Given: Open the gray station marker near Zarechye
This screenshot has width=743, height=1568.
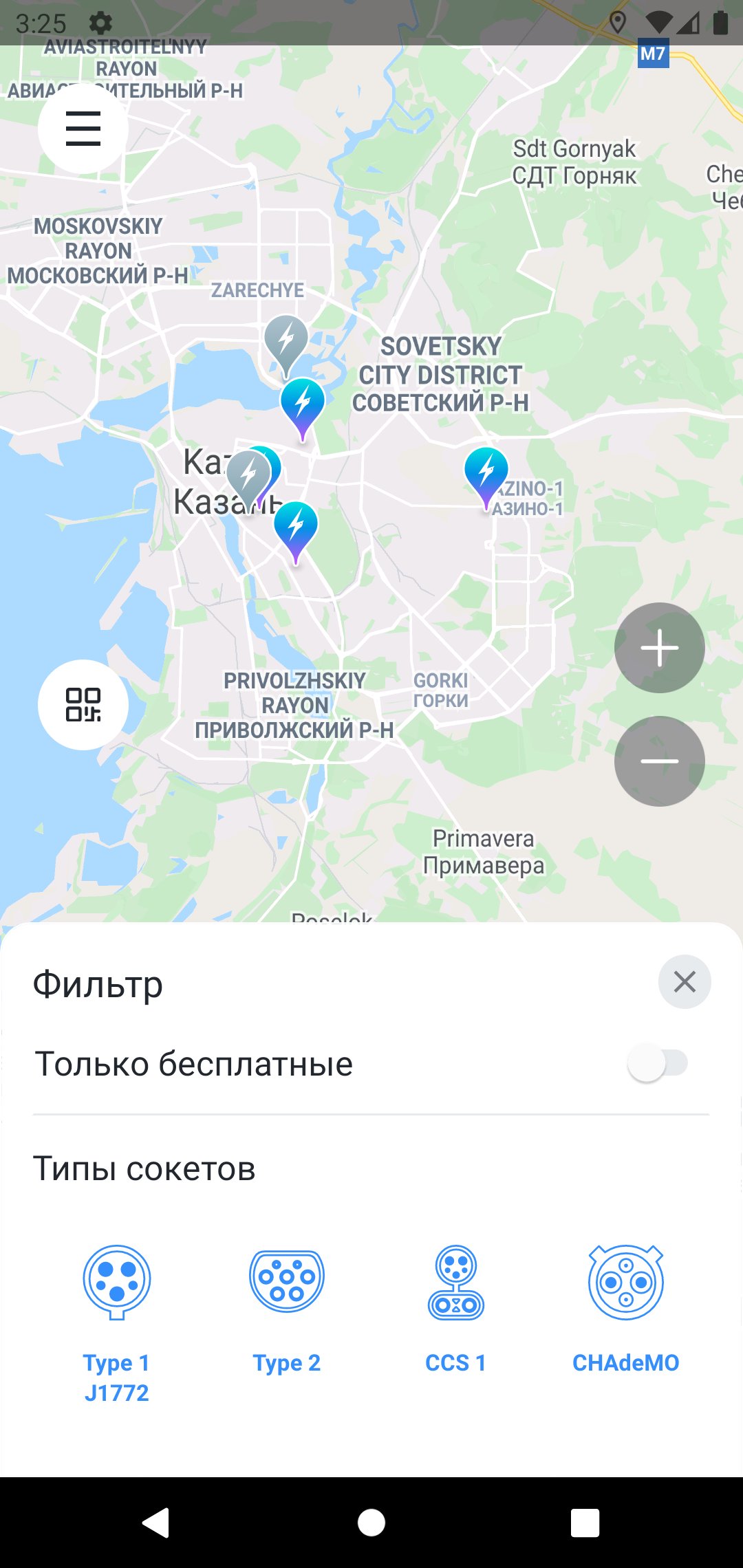Looking at the screenshot, I should (x=286, y=340).
